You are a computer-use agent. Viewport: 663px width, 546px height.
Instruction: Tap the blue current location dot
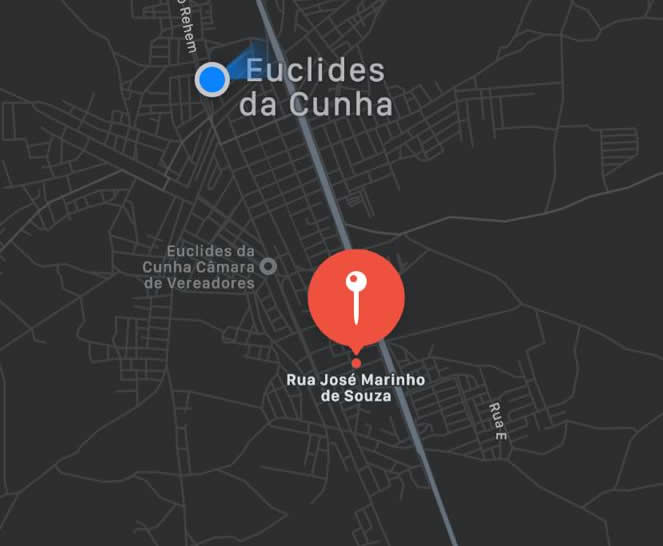[212, 78]
